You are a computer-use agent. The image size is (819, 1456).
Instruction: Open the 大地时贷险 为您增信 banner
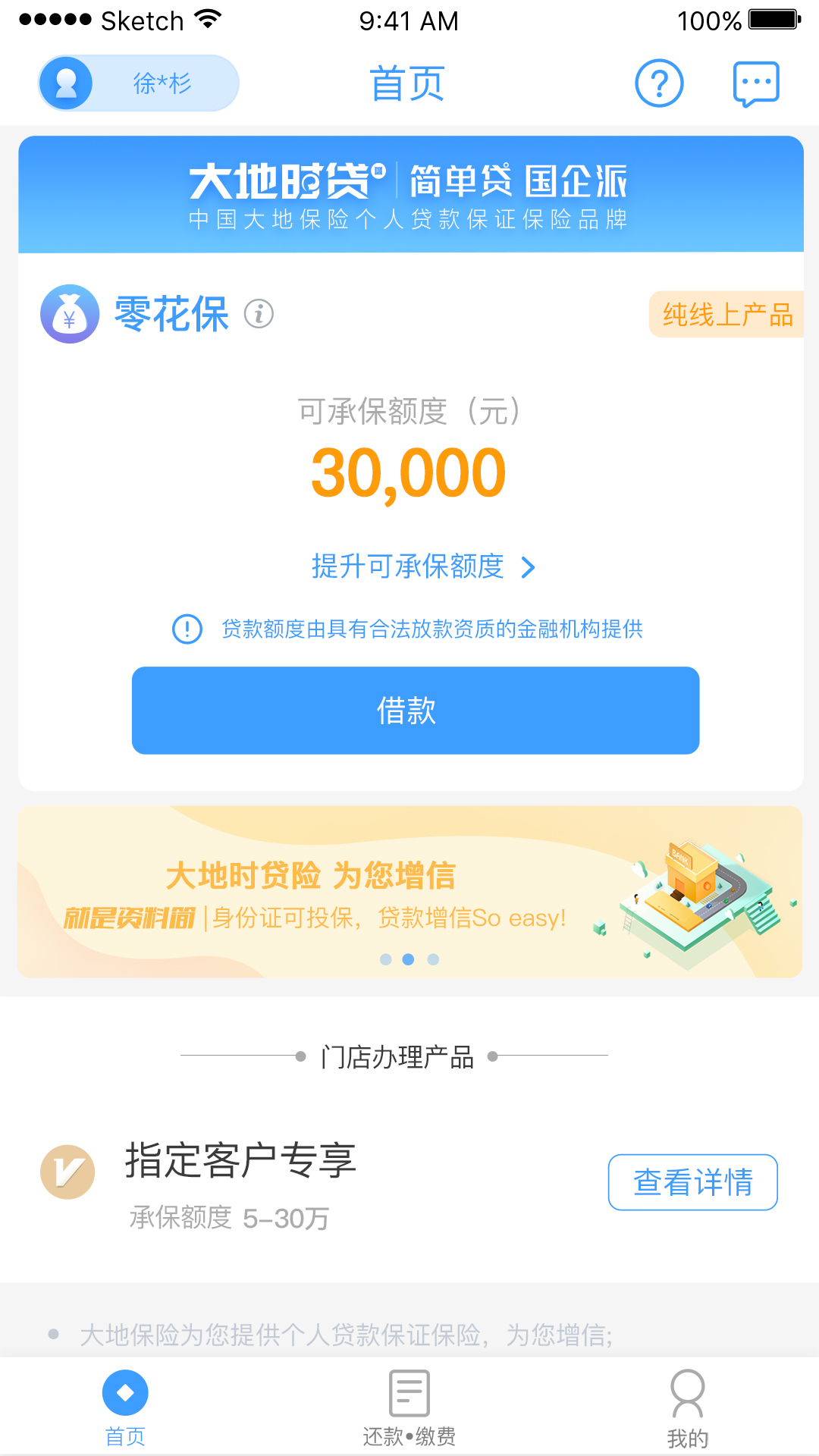[x=409, y=892]
